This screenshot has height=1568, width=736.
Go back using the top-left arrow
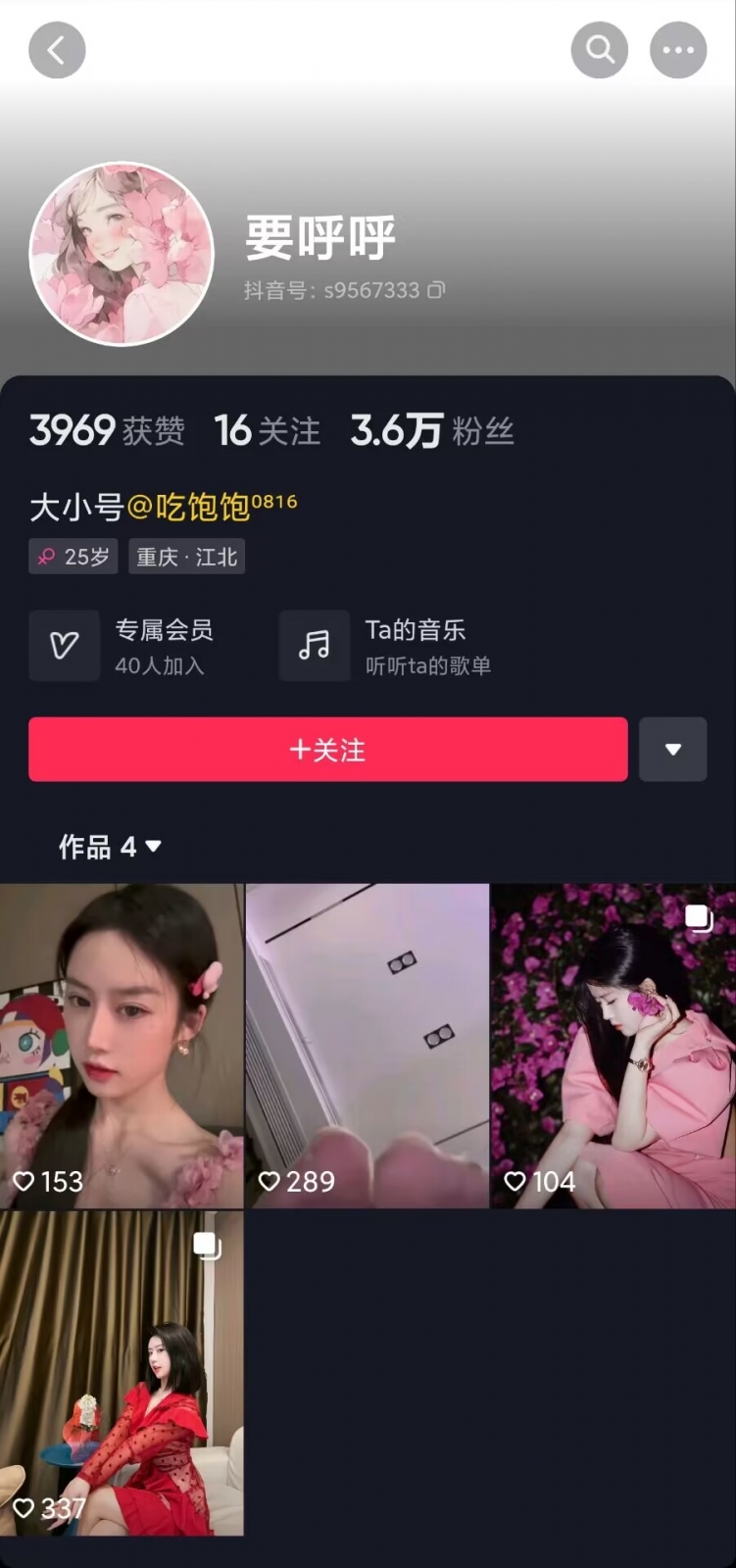[57, 50]
